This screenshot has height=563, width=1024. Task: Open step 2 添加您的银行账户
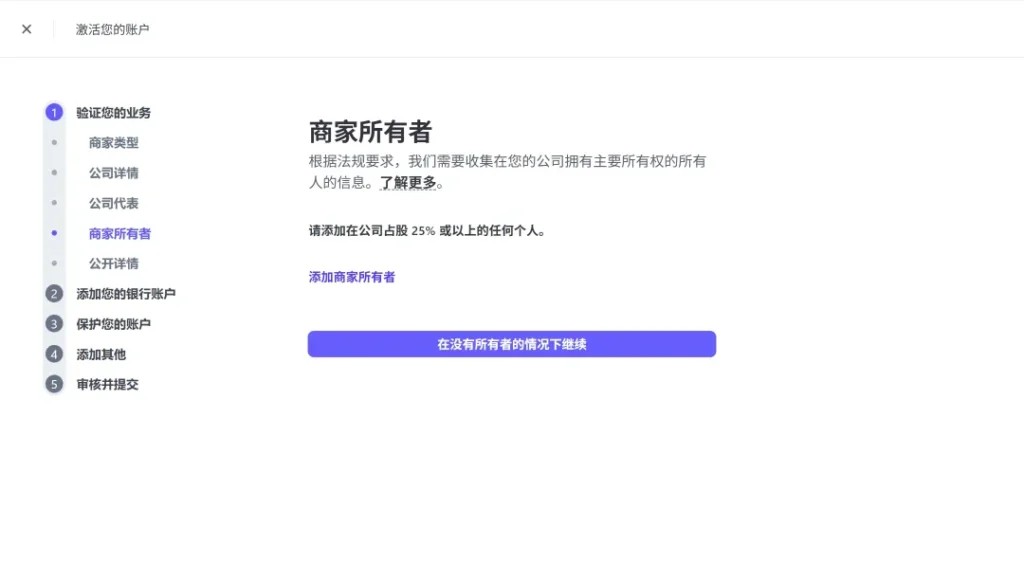tap(125, 294)
